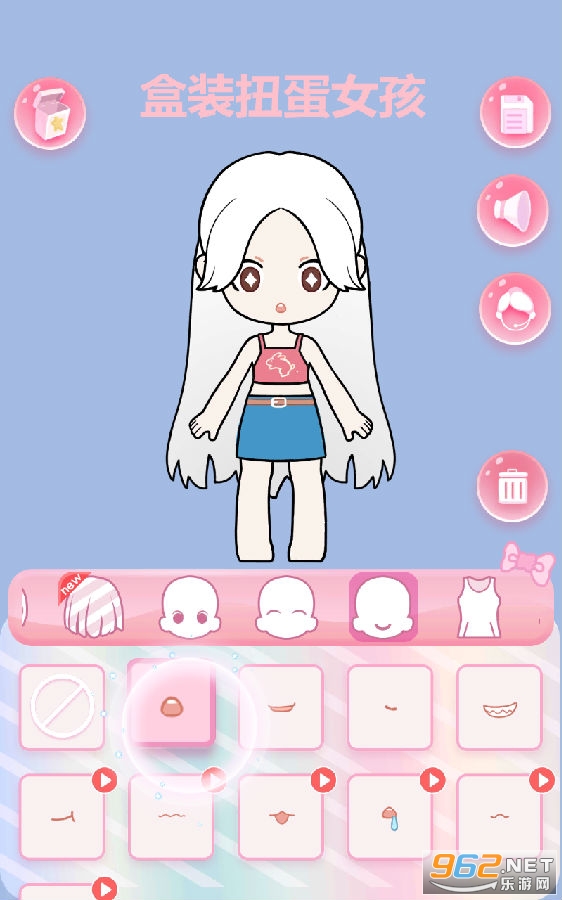Open the gacha box icon
This screenshot has height=900, width=562.
click(50, 114)
